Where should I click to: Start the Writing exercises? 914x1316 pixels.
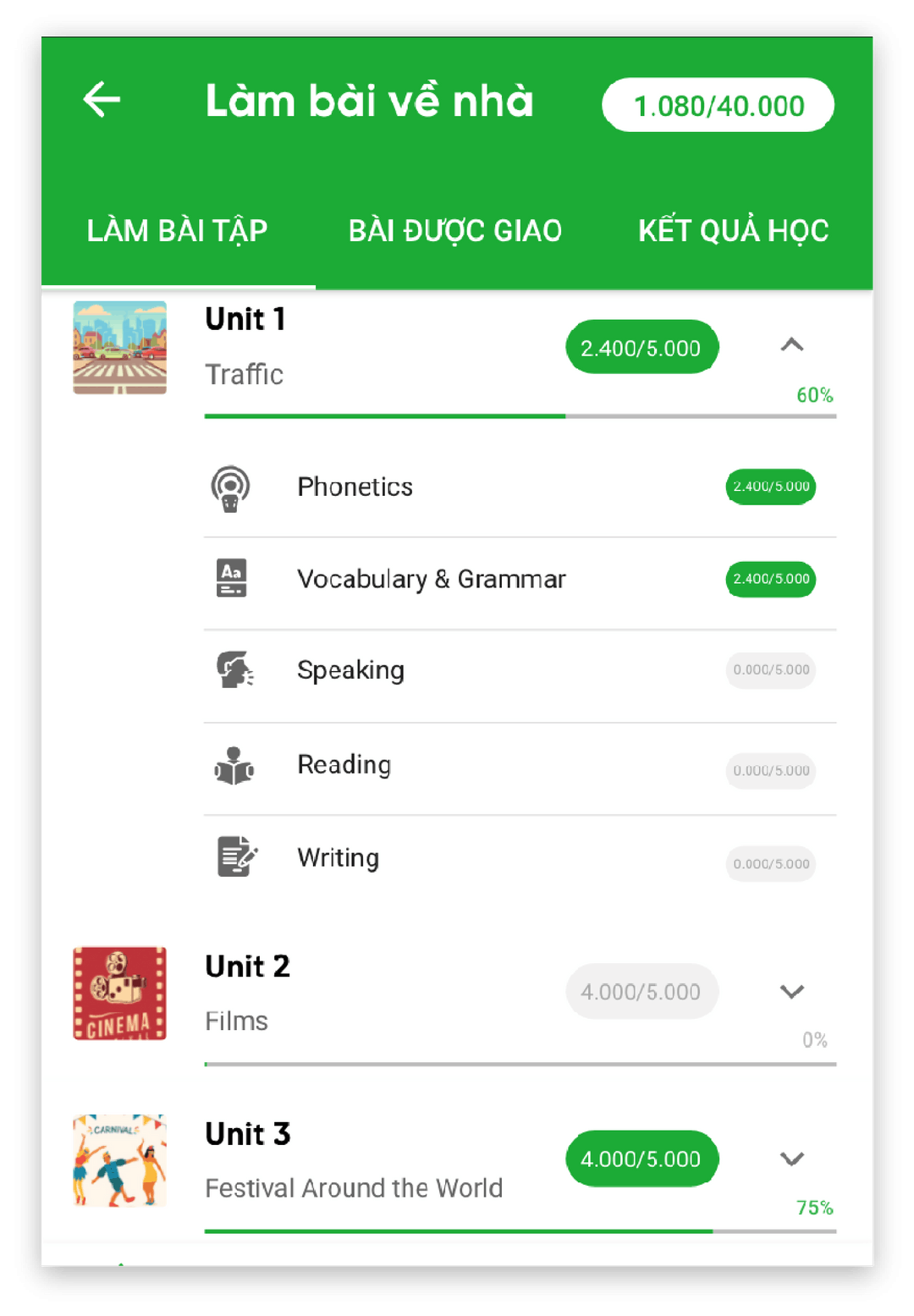[x=338, y=858]
